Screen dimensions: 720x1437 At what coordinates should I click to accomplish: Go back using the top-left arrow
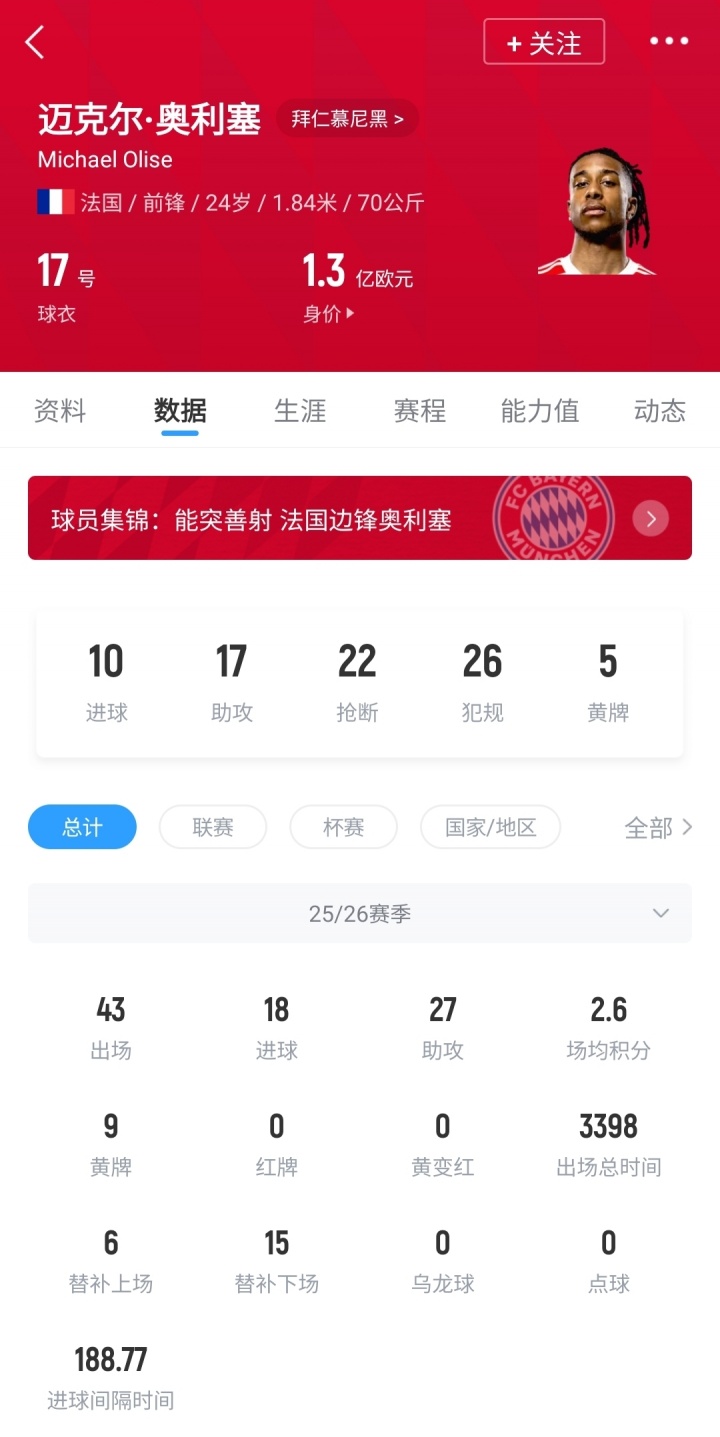(35, 42)
